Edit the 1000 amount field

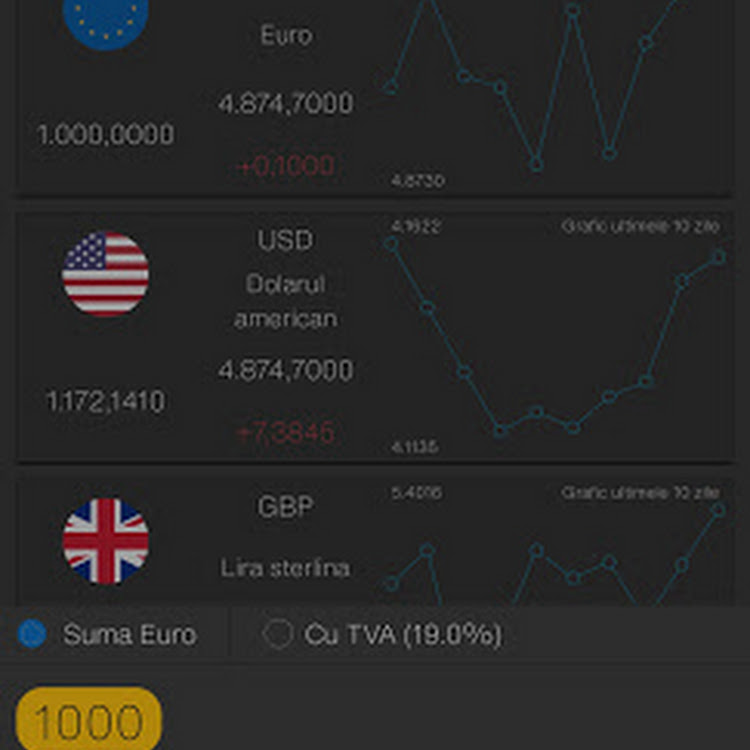(x=88, y=720)
